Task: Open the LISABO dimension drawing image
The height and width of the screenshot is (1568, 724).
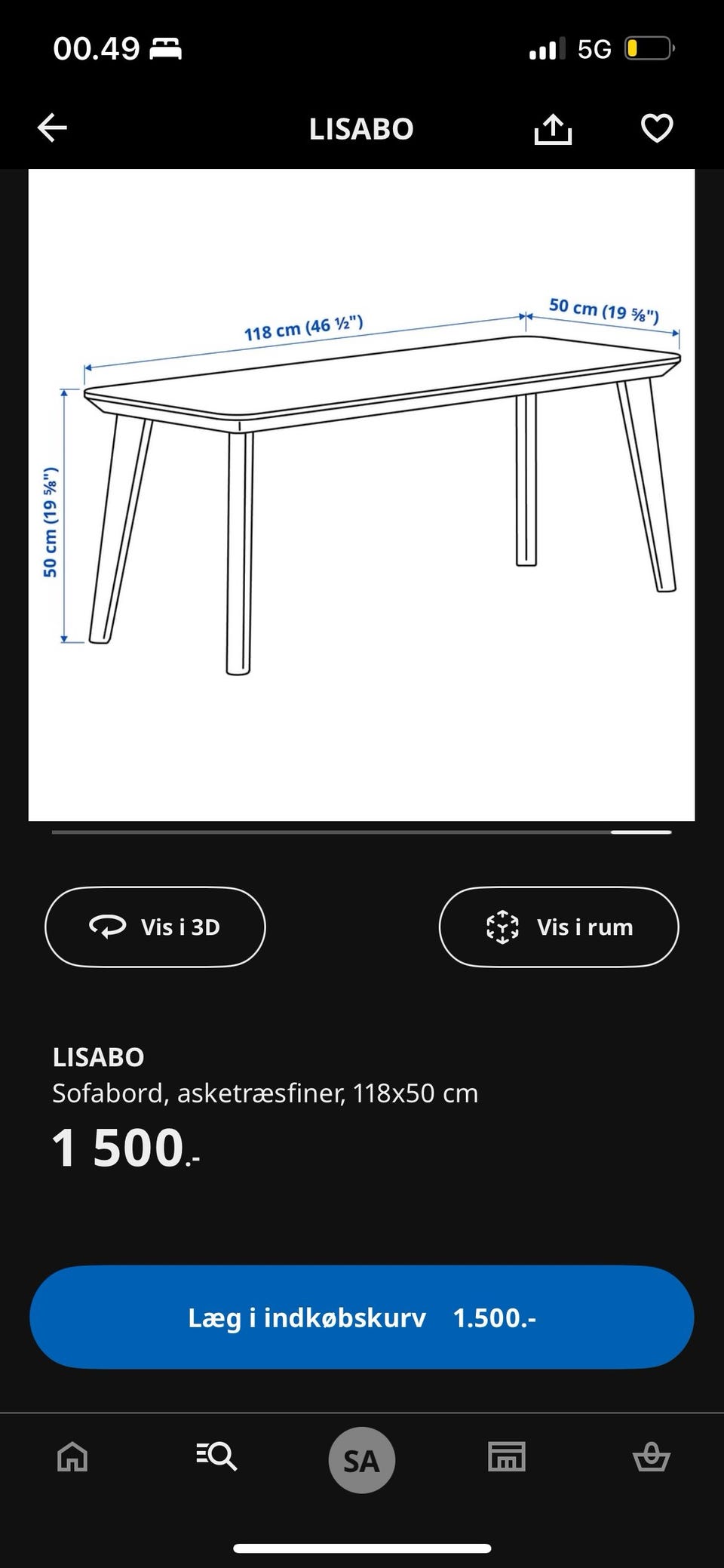Action: coord(361,494)
